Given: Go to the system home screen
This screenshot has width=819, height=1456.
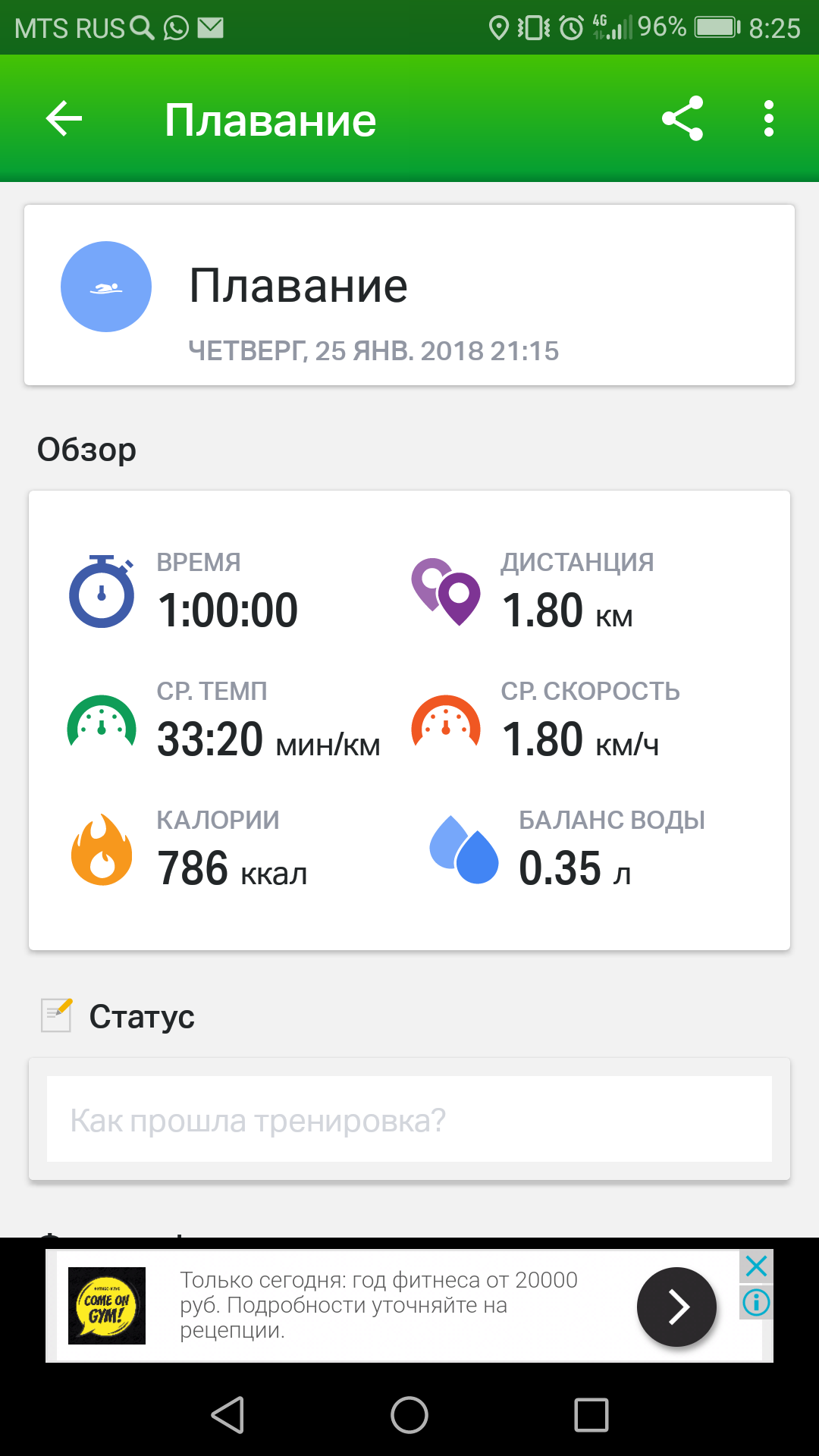Looking at the screenshot, I should (409, 1415).
